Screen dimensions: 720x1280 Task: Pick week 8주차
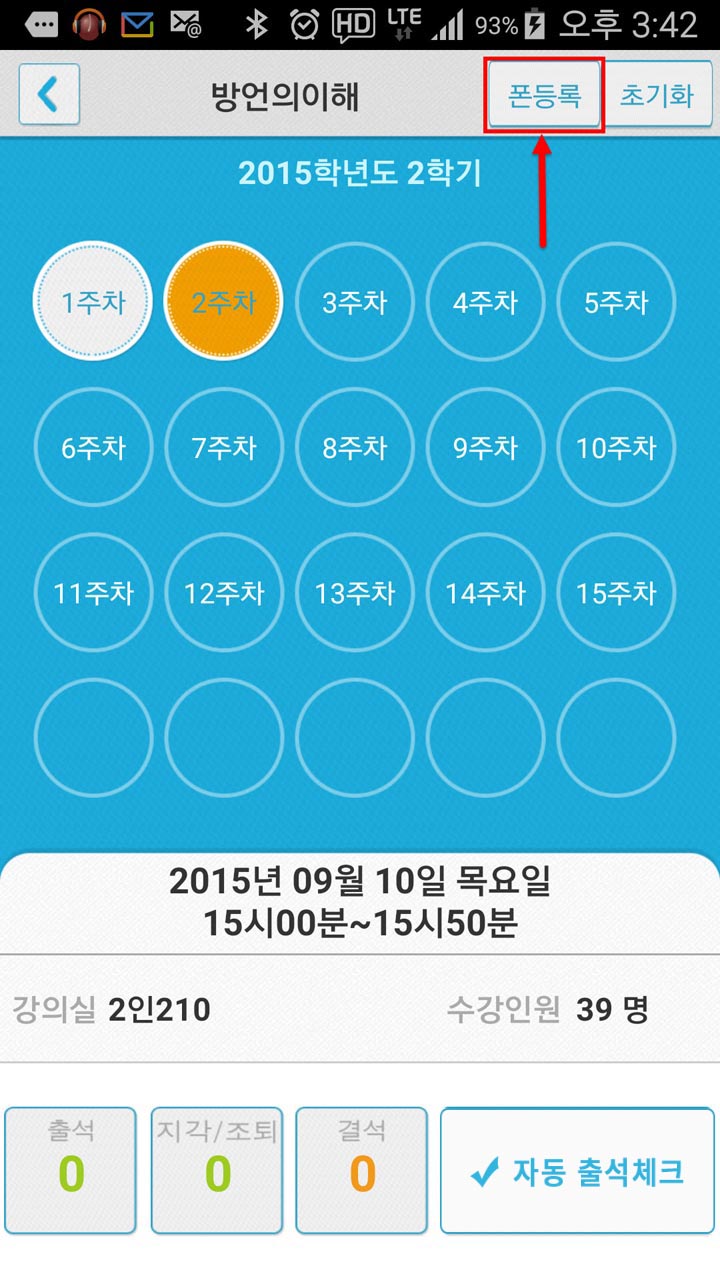[355, 448]
